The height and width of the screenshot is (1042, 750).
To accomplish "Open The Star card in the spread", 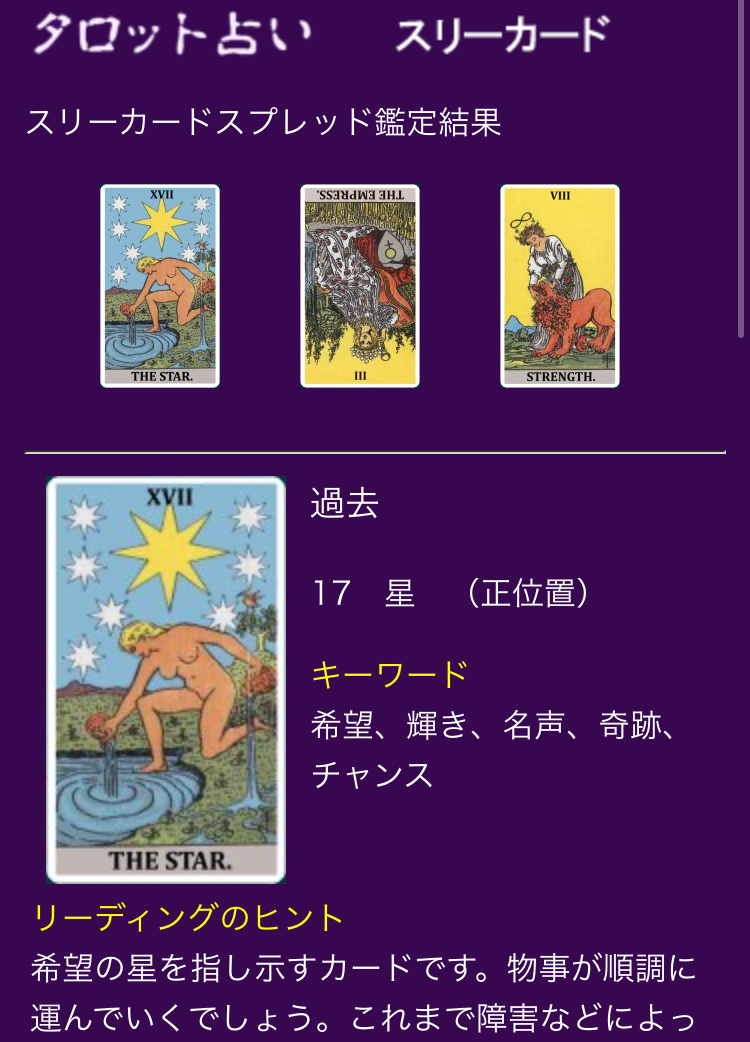I will [160, 286].
